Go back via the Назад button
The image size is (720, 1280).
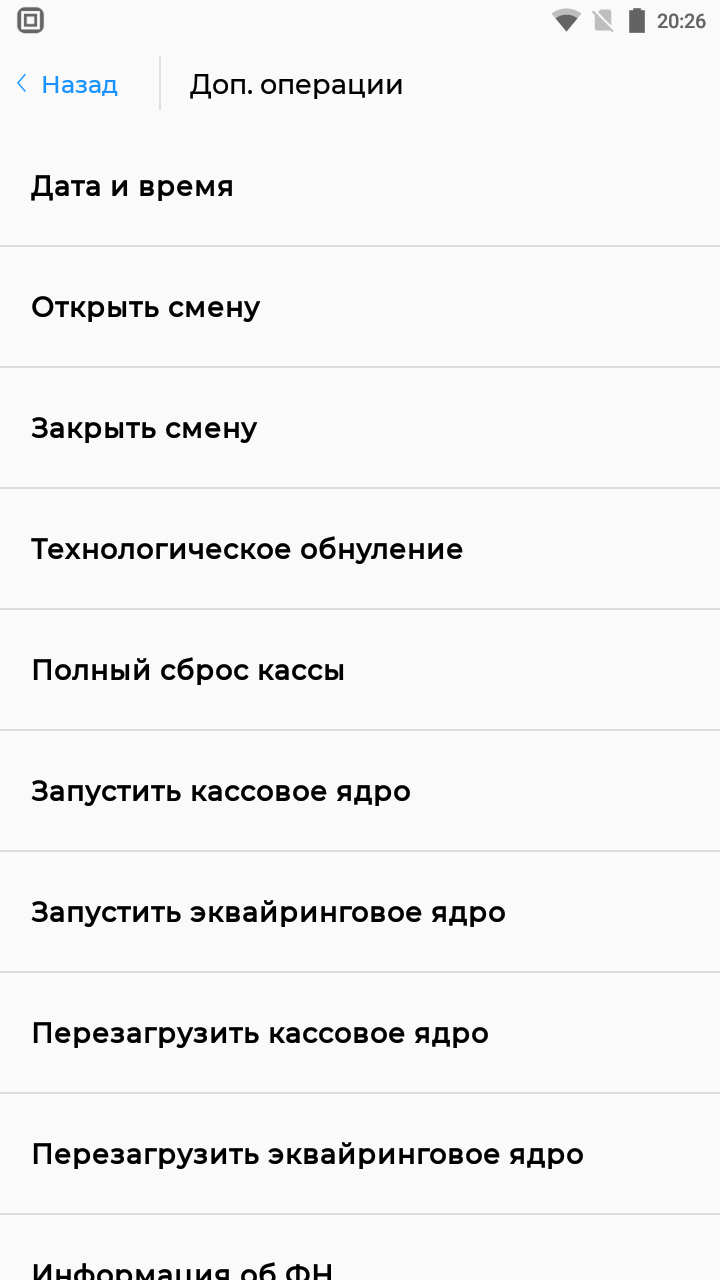click(67, 85)
